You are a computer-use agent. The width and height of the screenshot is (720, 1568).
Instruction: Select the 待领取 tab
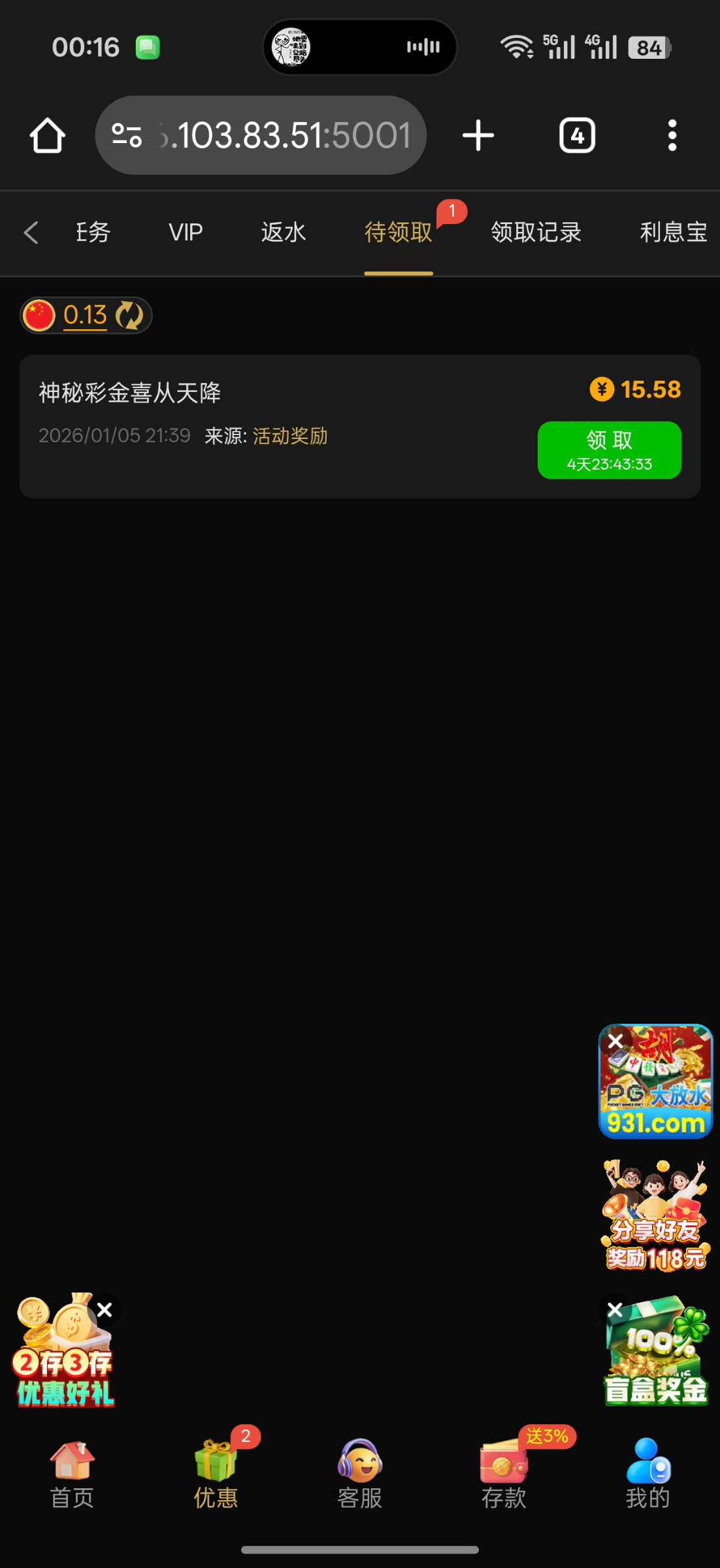(x=398, y=233)
